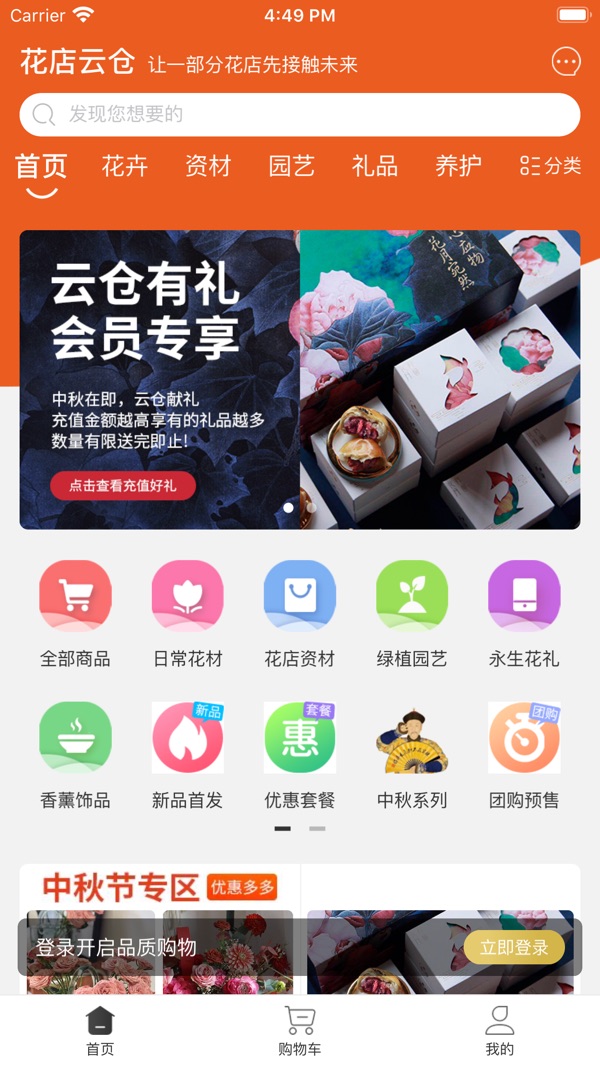Open the messages chat bubble icon
Viewport: 600px width, 1067px height.
click(x=566, y=62)
